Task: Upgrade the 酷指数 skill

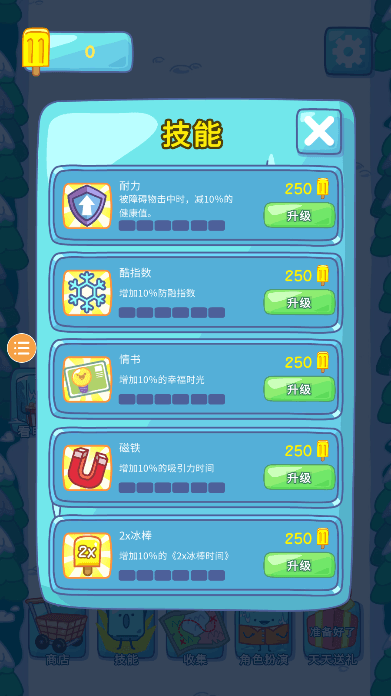Action: [x=300, y=302]
